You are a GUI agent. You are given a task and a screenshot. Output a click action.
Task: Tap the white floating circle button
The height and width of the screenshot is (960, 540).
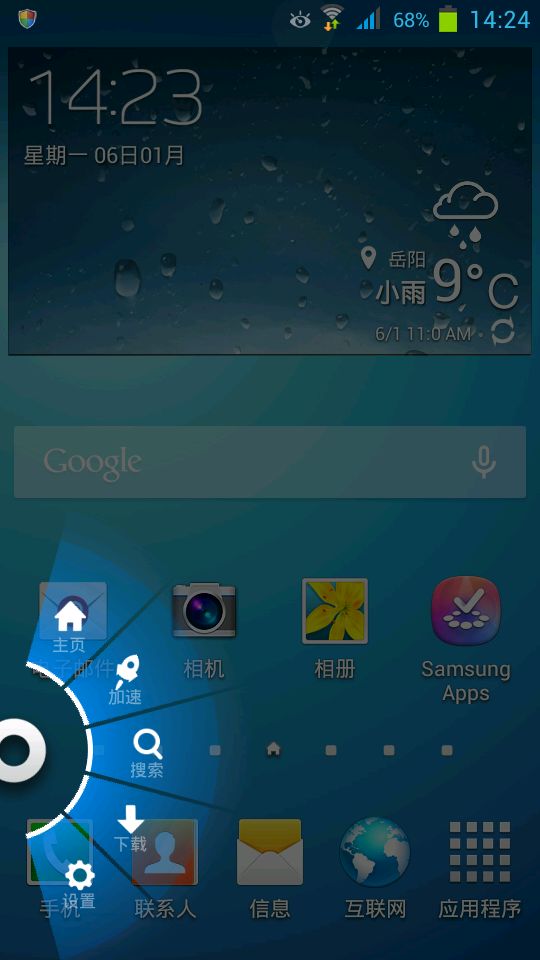(x=18, y=751)
